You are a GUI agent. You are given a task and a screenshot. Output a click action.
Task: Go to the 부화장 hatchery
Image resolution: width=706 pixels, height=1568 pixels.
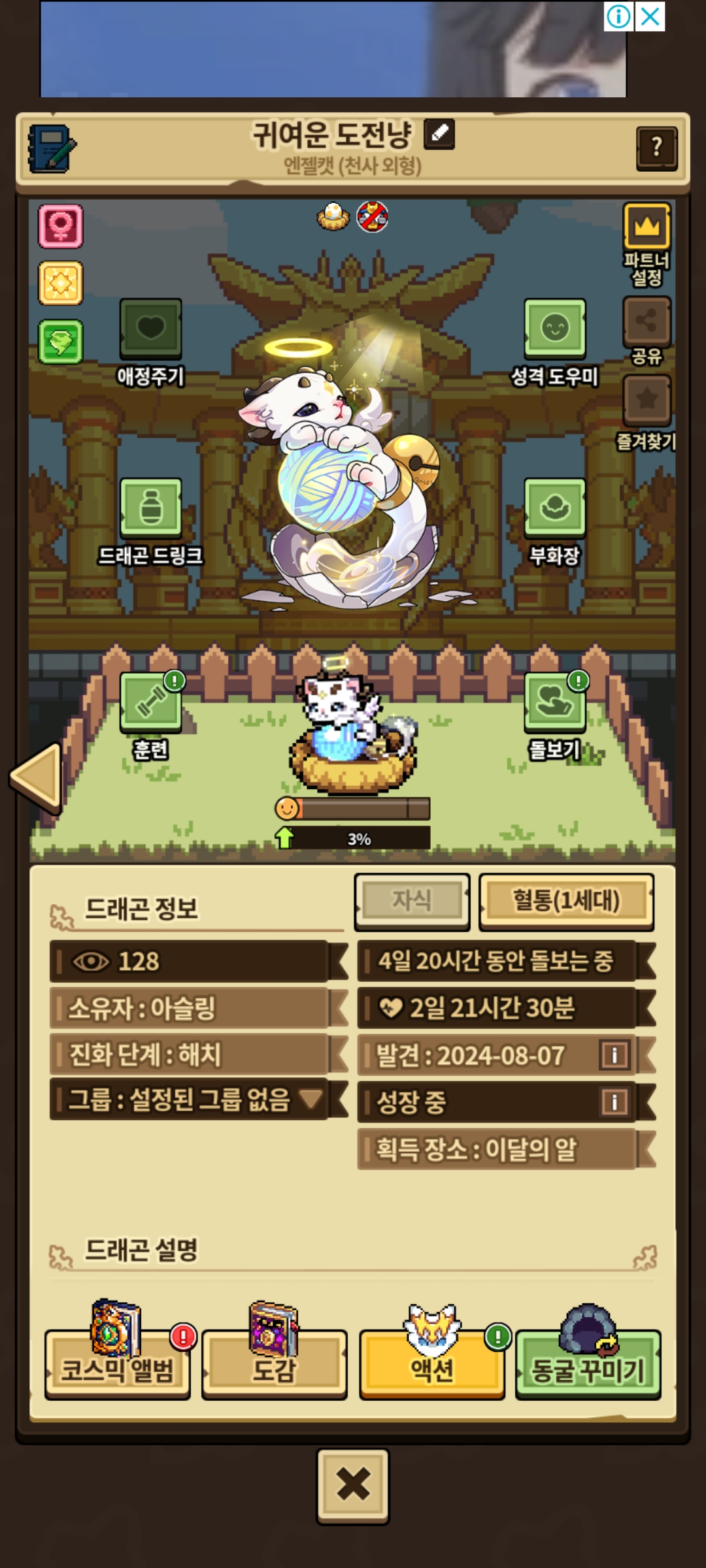tap(554, 508)
